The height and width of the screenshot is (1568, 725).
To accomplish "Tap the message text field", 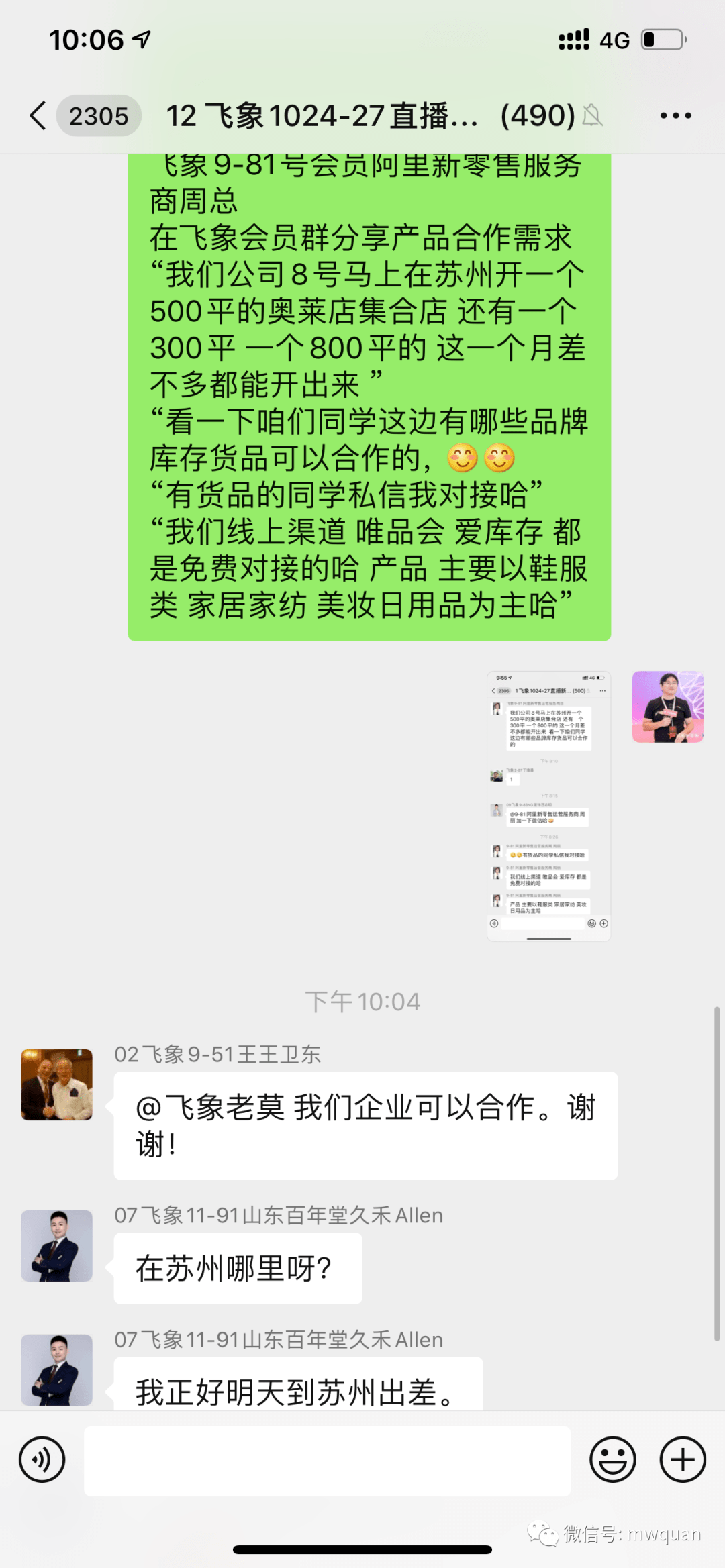I will pyautogui.click(x=327, y=1460).
